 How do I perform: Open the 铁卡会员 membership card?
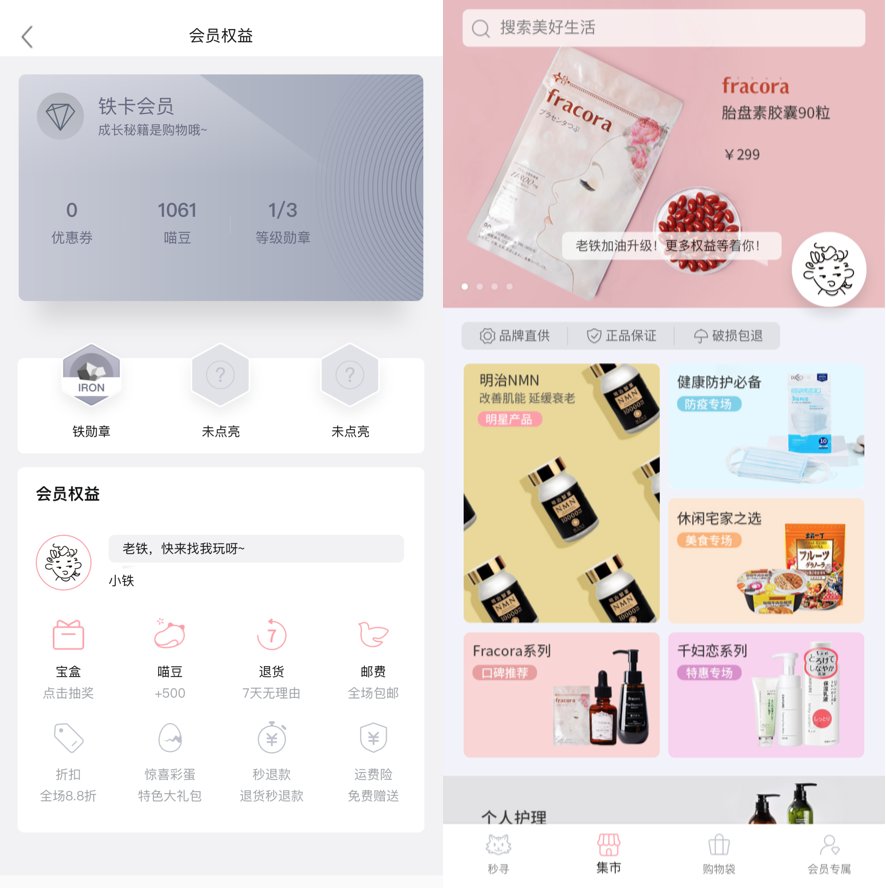point(220,187)
